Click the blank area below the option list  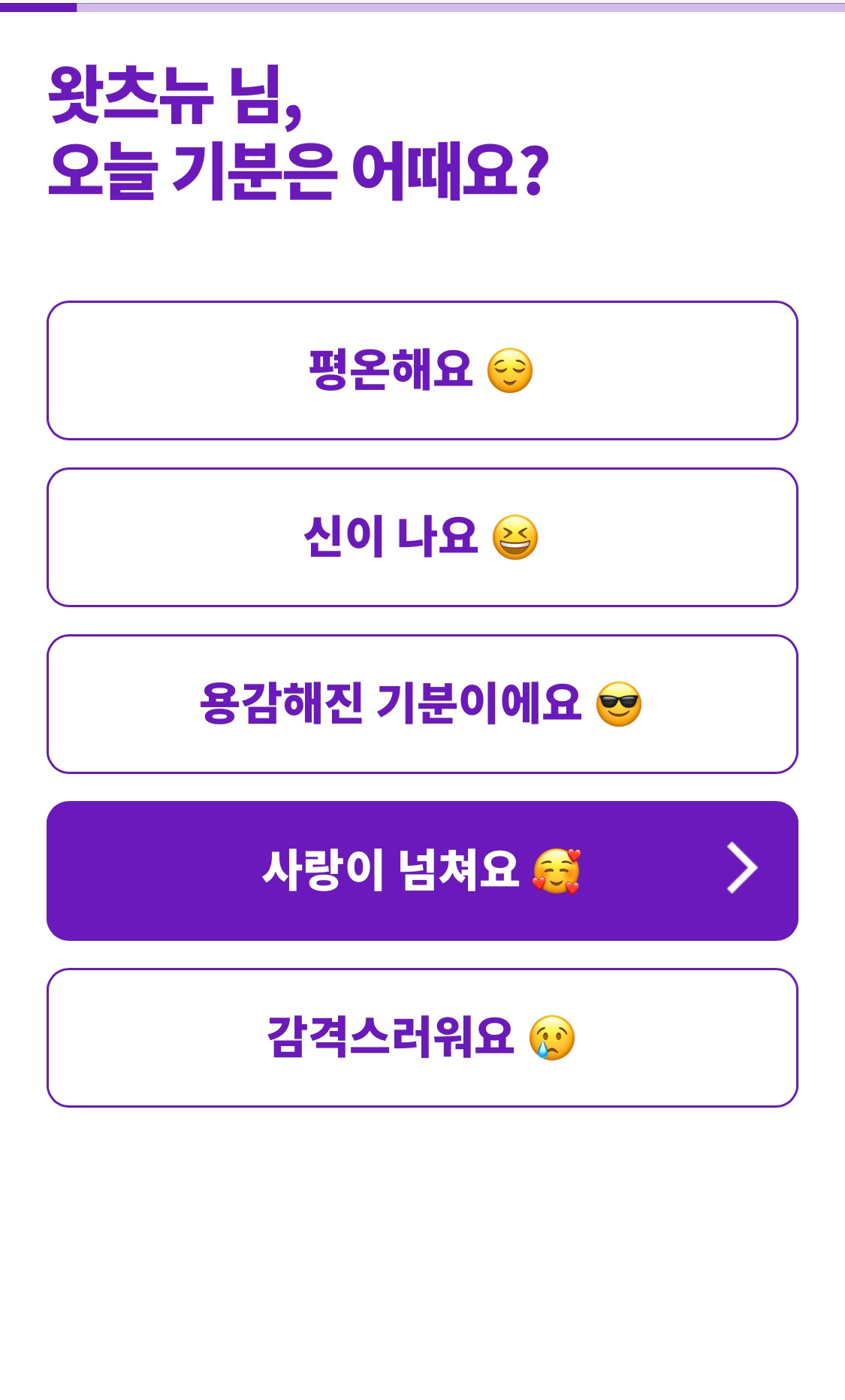click(422, 1240)
